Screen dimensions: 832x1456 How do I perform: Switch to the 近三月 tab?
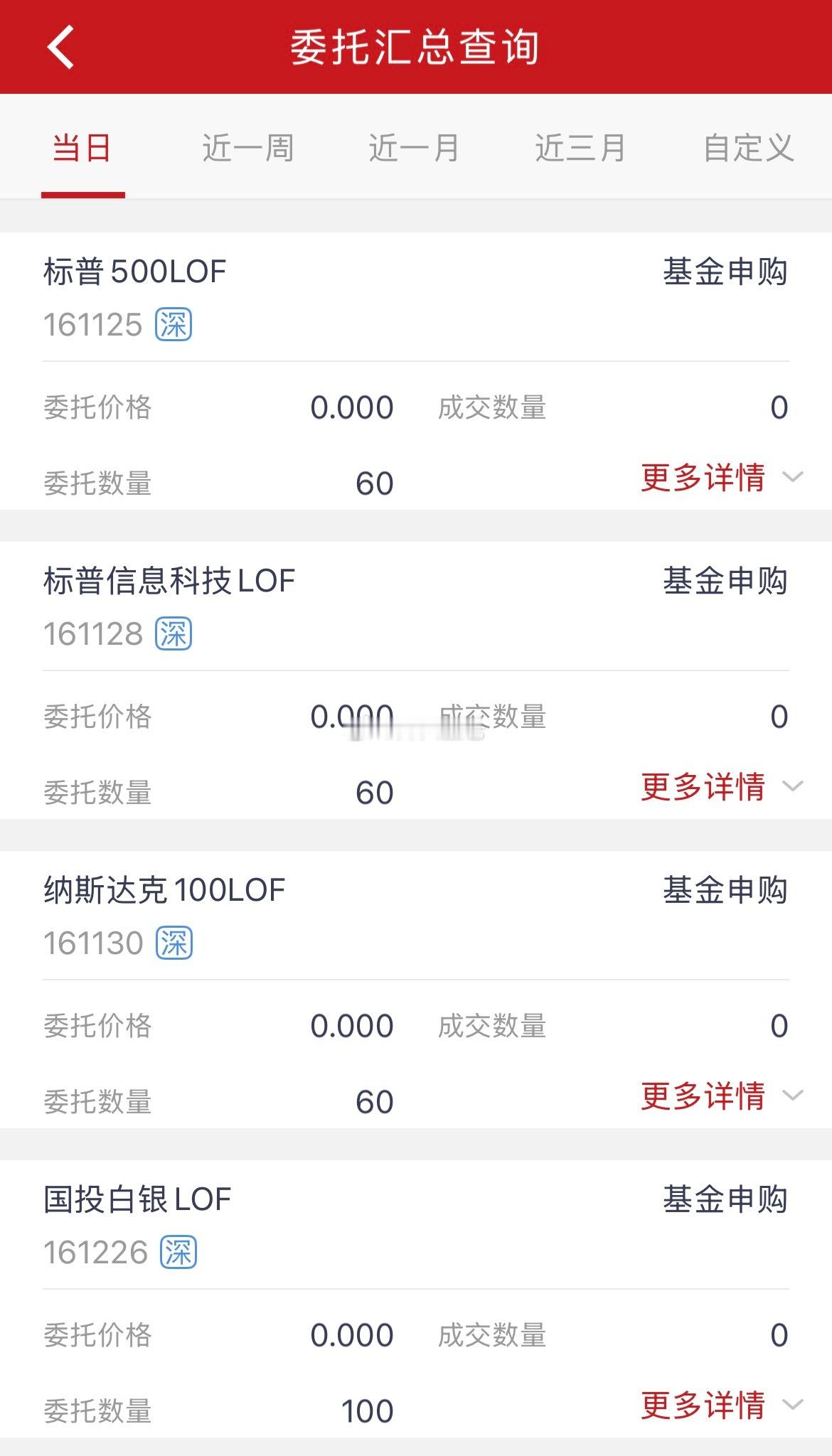tap(580, 147)
